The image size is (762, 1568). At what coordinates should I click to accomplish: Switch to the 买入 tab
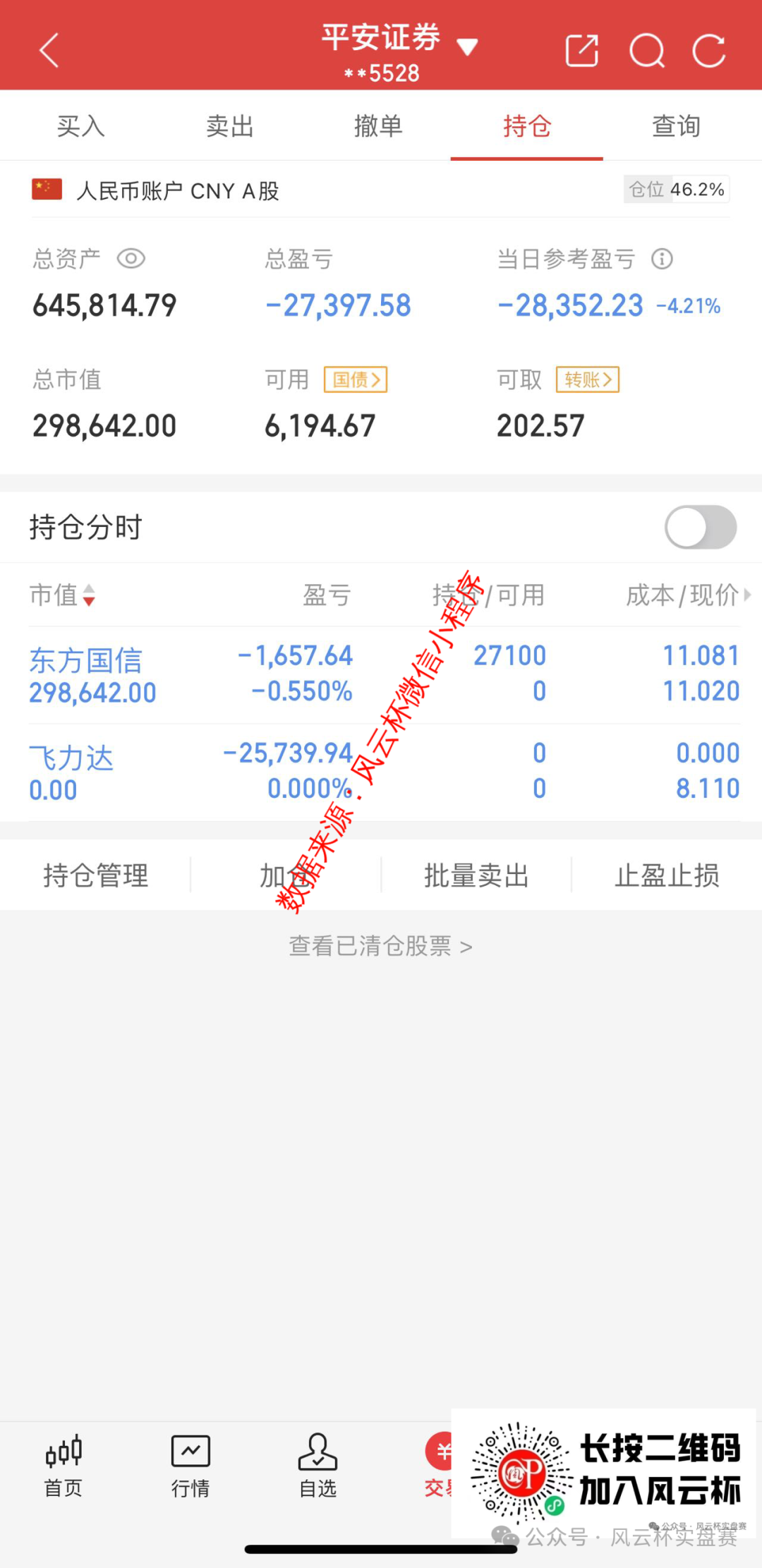point(81,126)
